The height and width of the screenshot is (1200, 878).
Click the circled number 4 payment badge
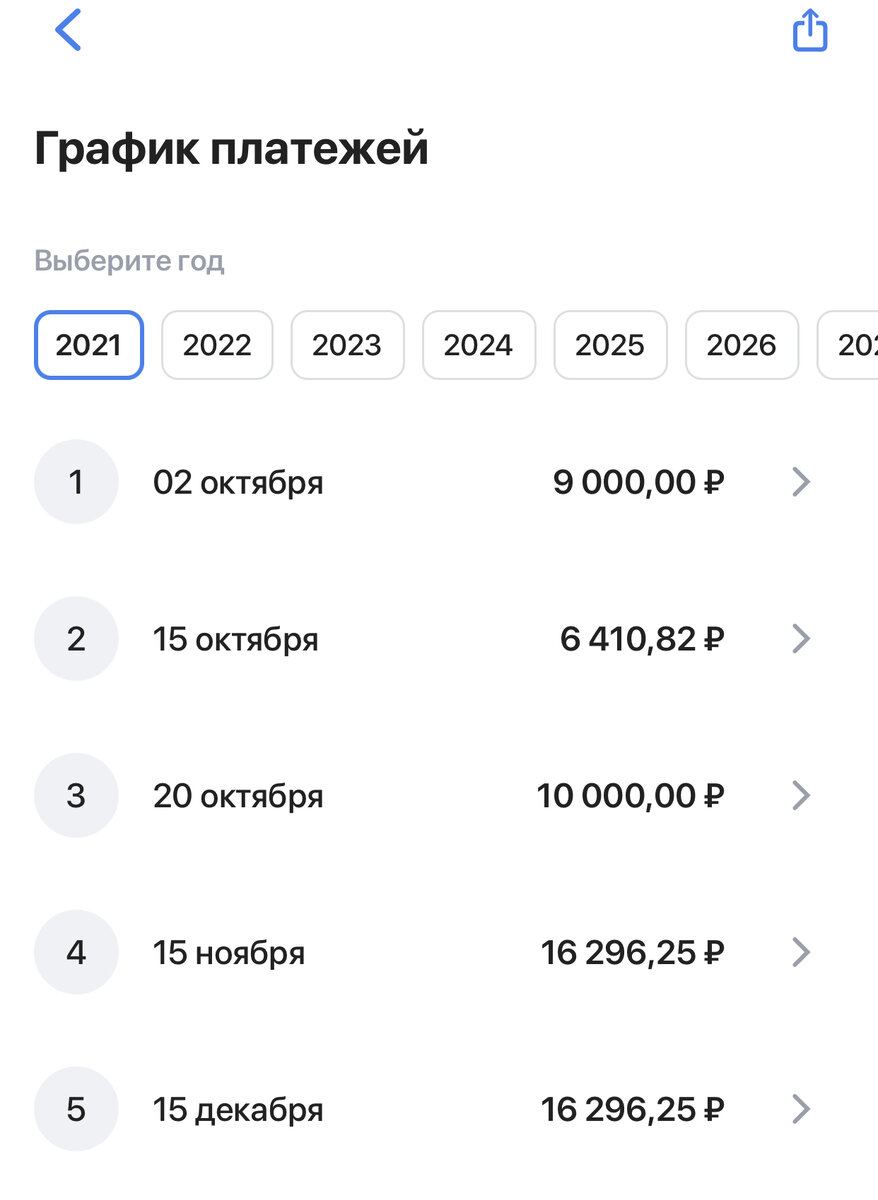(x=76, y=952)
